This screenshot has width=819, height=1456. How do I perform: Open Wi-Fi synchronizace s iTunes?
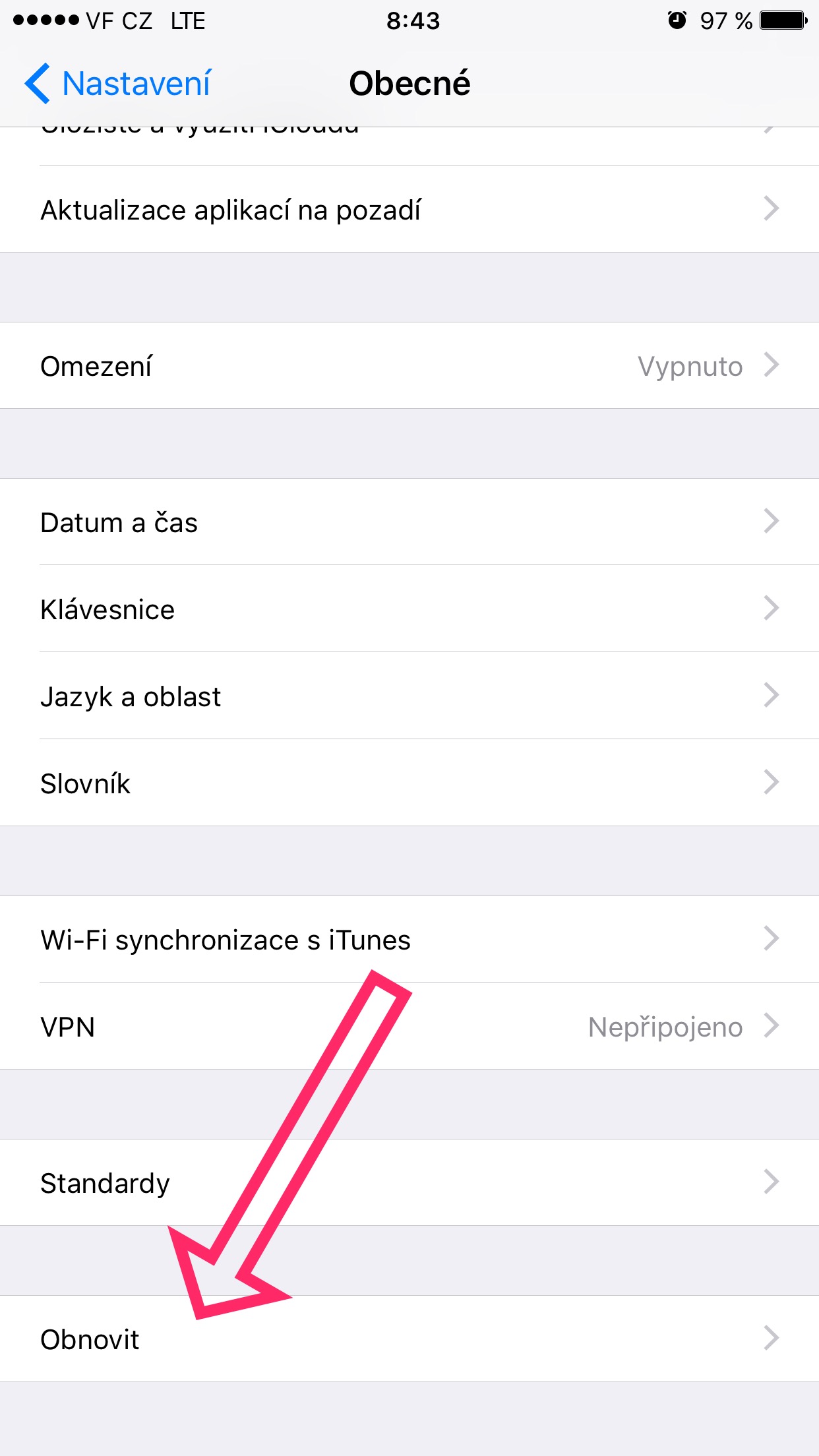tap(409, 940)
